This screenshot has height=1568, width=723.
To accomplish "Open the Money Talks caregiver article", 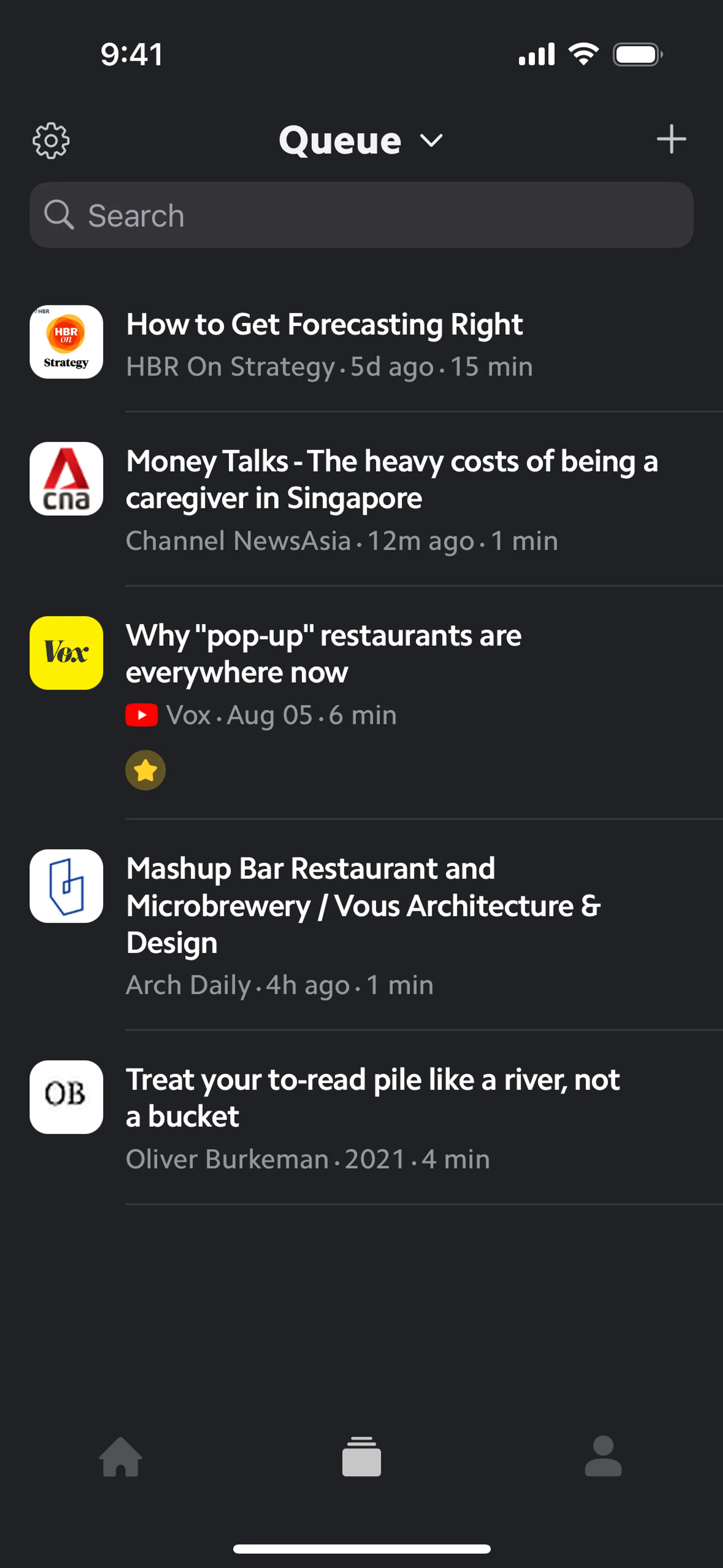I will (x=391, y=480).
